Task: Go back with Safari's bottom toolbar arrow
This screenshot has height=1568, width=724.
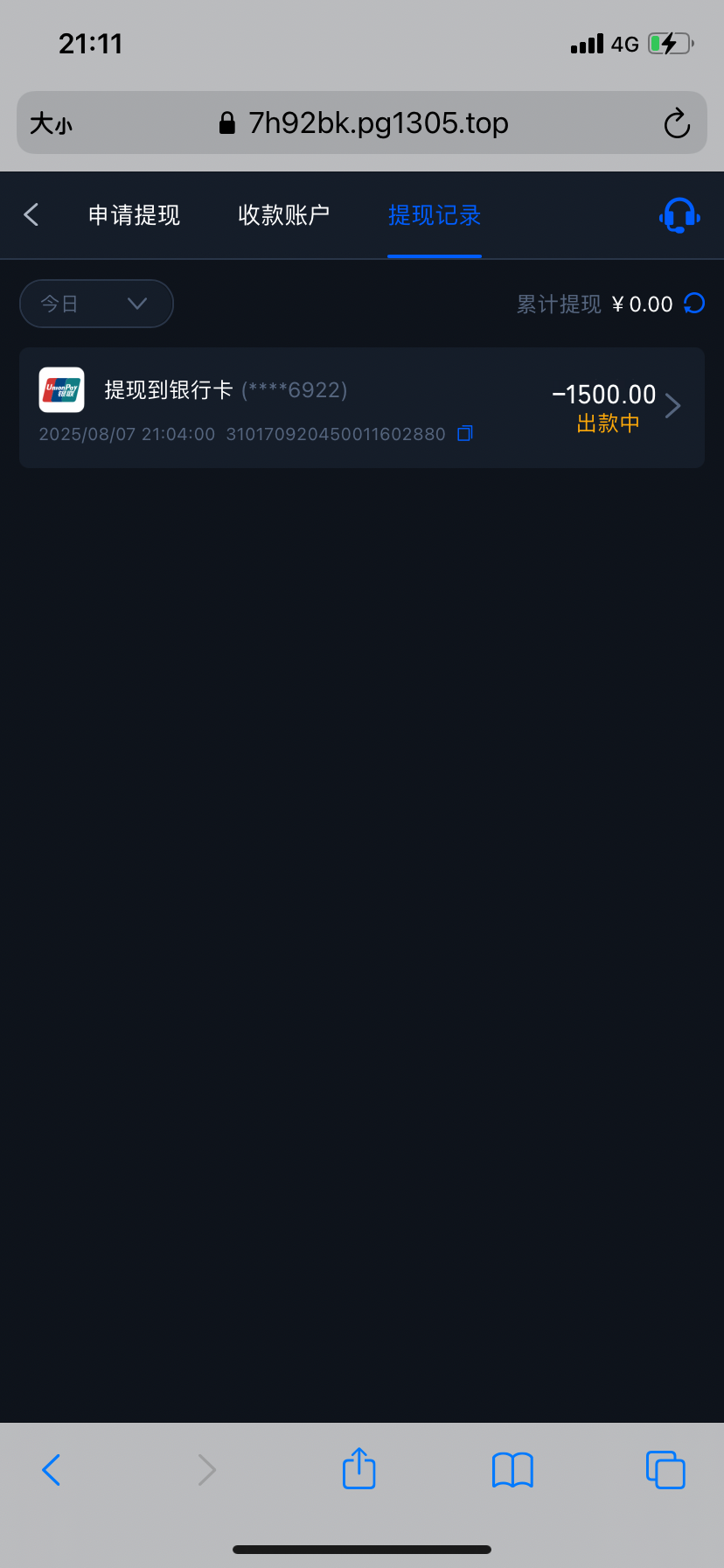Action: pyautogui.click(x=52, y=1469)
